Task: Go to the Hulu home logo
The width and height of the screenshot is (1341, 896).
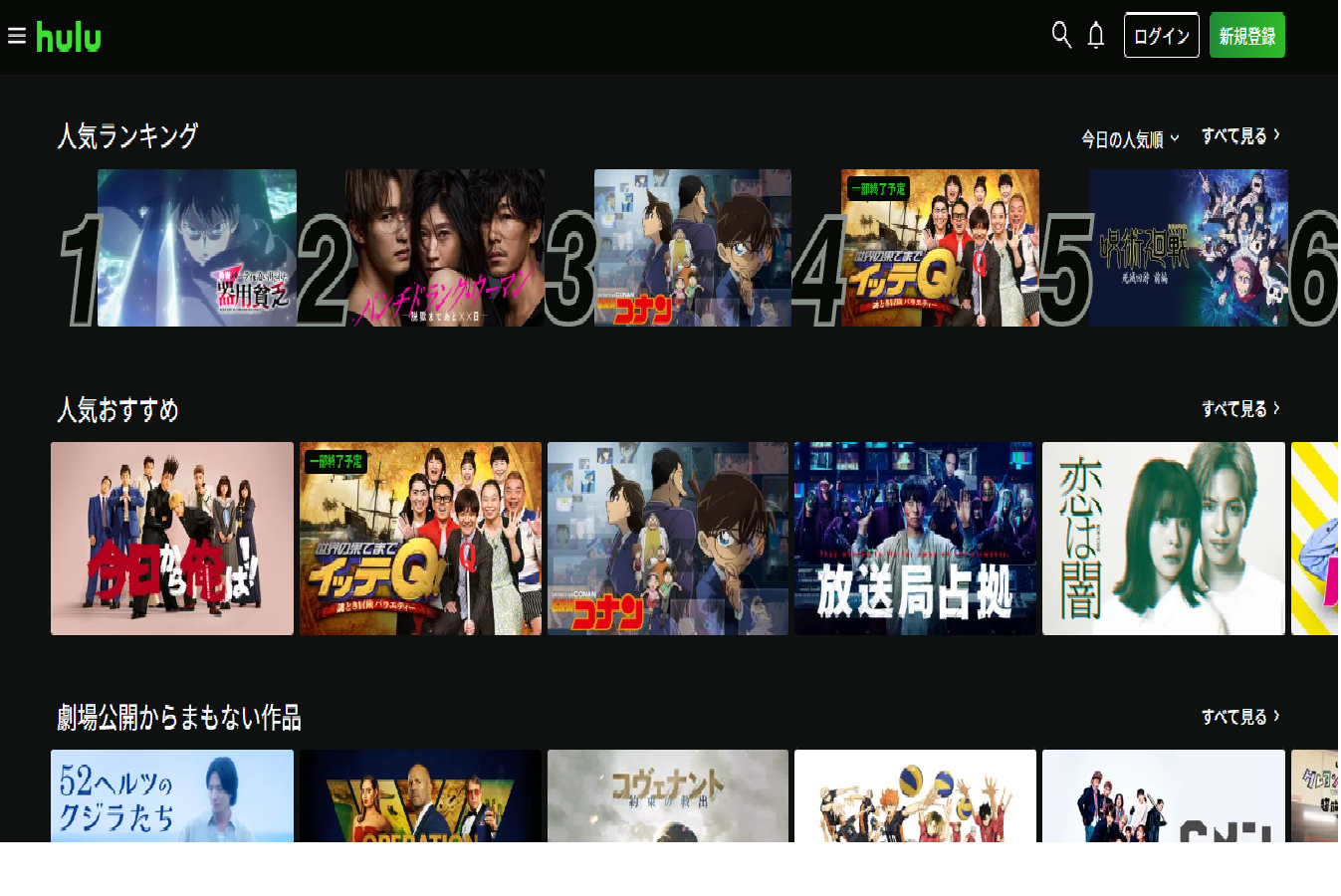Action: (69, 37)
